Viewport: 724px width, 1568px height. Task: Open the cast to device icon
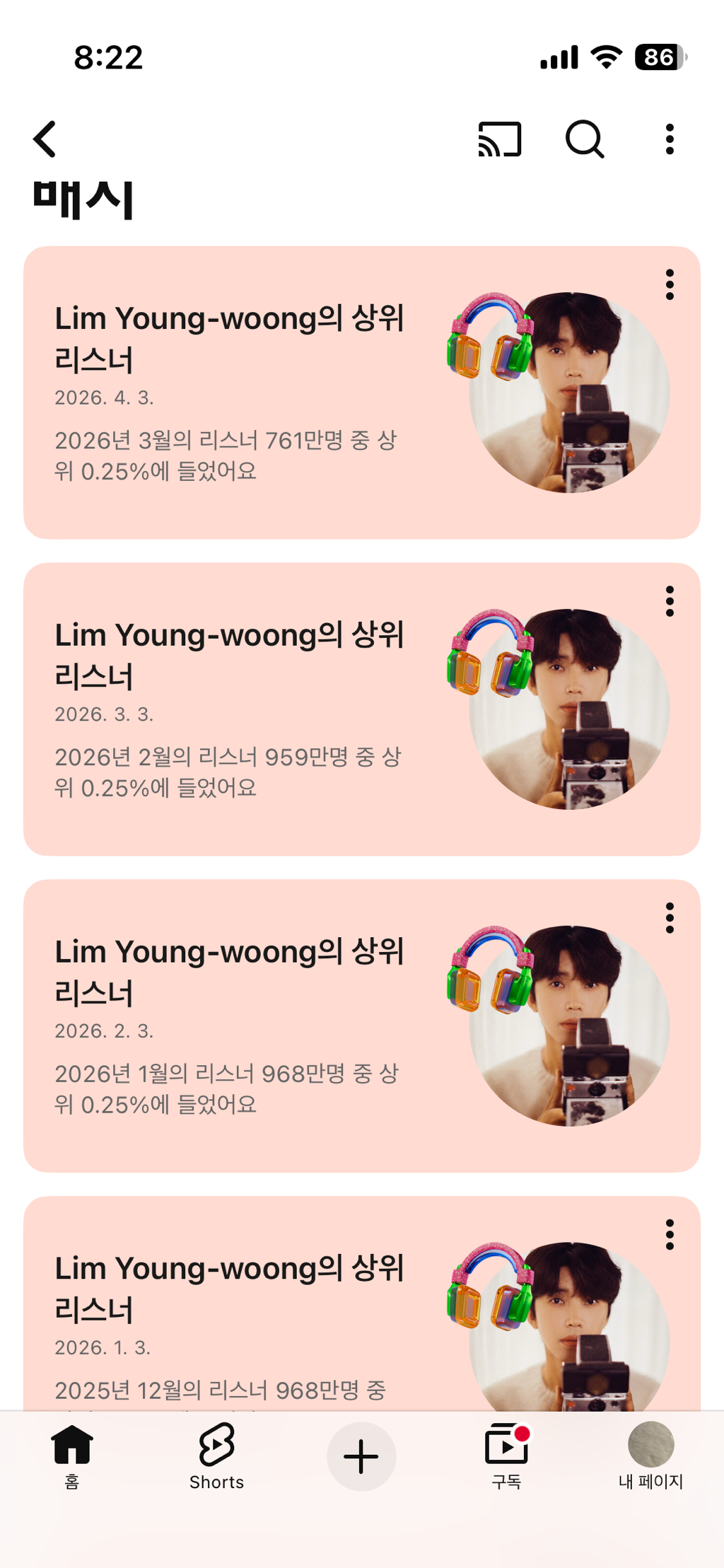click(500, 139)
